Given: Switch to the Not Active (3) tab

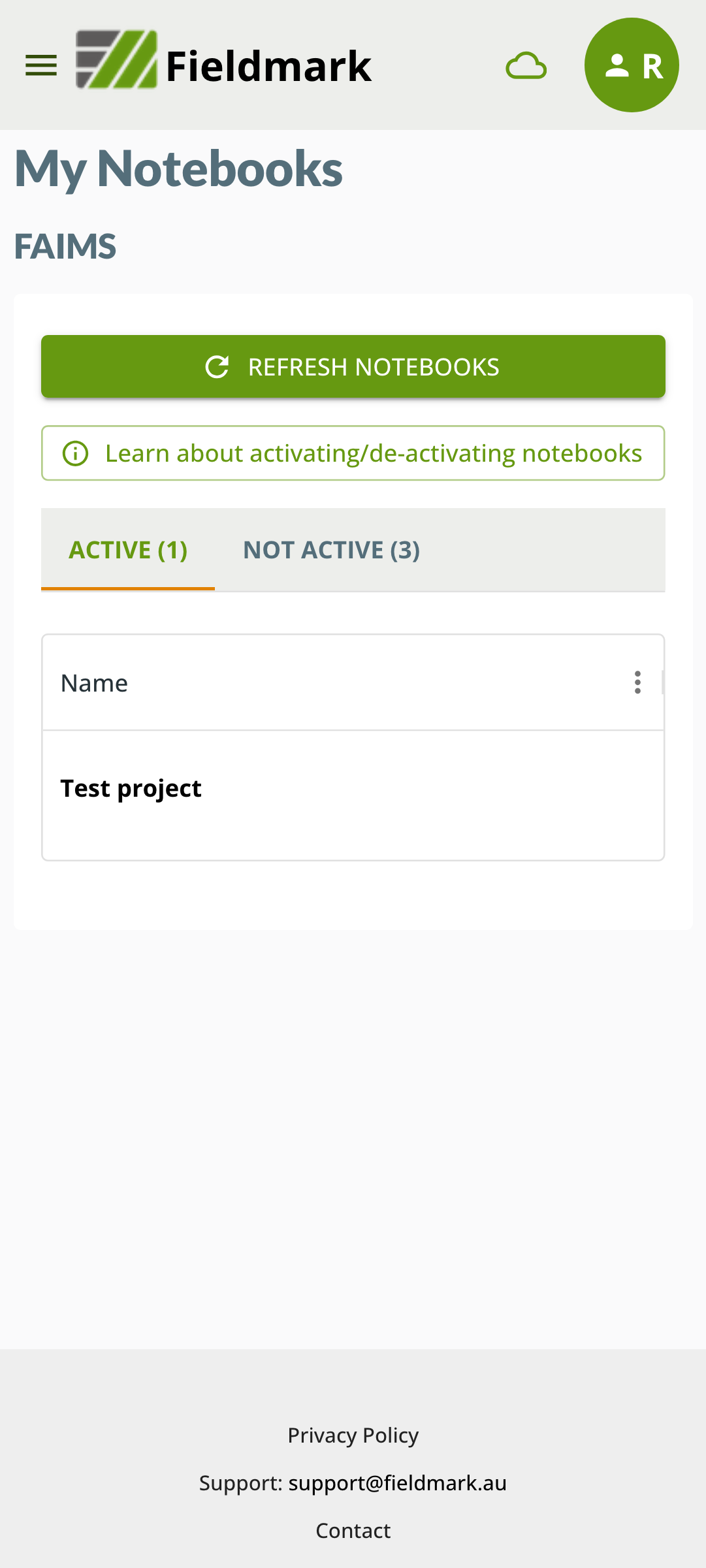Looking at the screenshot, I should (x=331, y=550).
